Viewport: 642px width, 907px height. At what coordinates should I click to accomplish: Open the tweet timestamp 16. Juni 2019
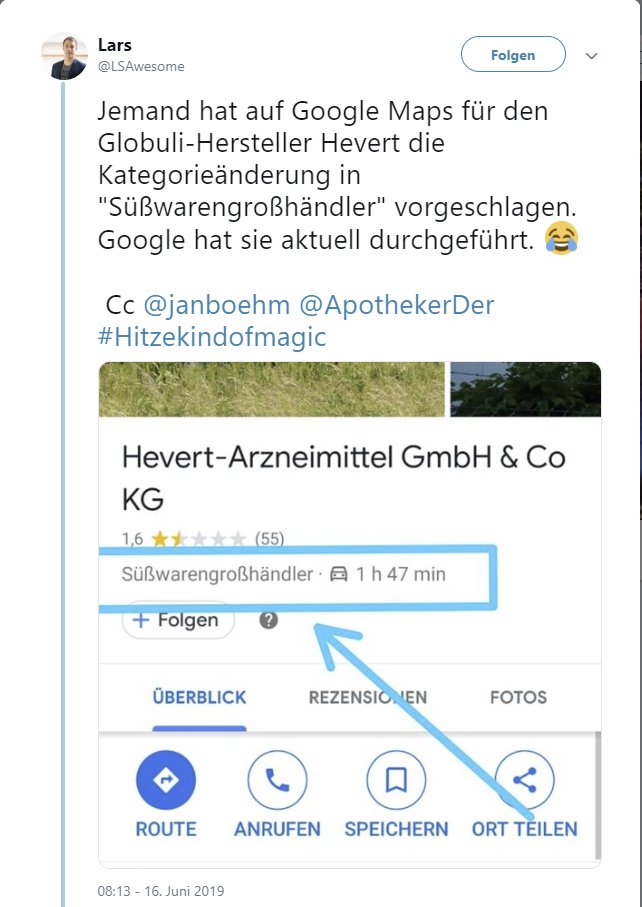click(x=161, y=890)
